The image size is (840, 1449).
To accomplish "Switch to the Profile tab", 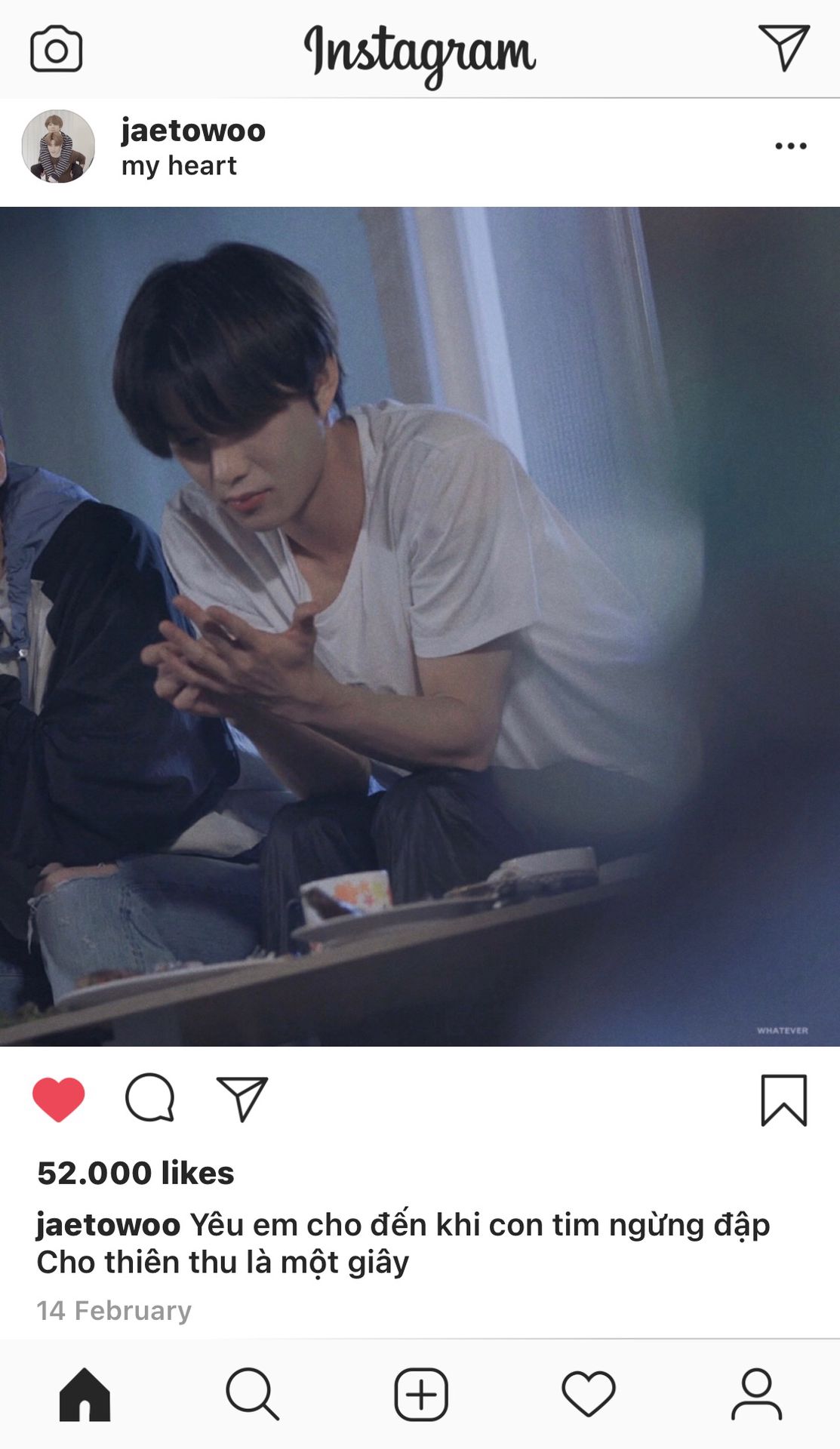I will 756,1394.
